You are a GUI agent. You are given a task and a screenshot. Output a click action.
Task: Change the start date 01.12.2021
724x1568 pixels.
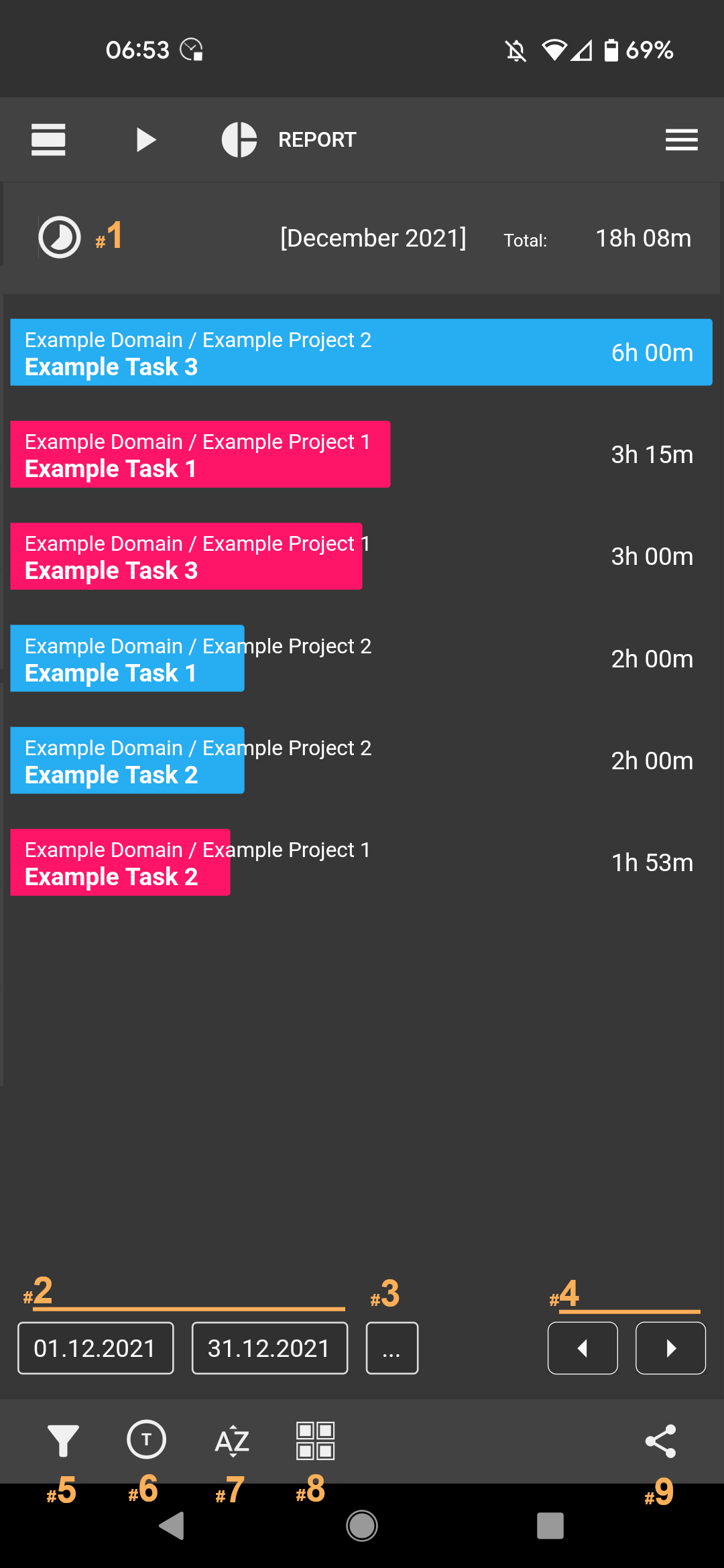(x=95, y=1348)
